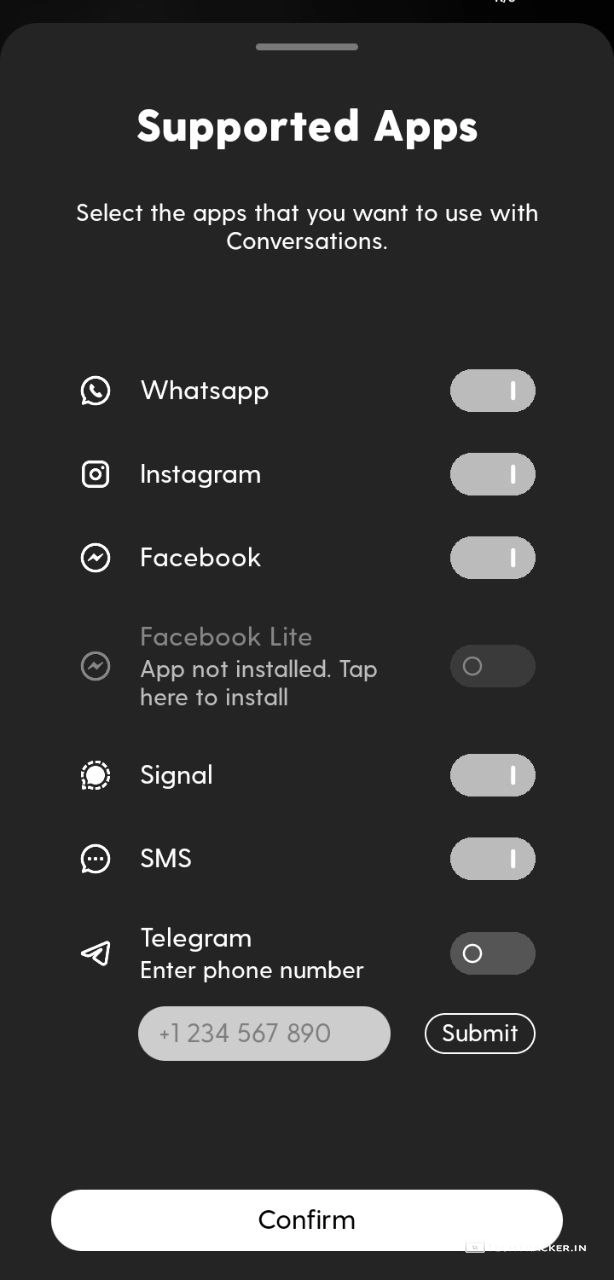Submit the Telegram phone number
The height and width of the screenshot is (1280, 614).
pos(480,1033)
